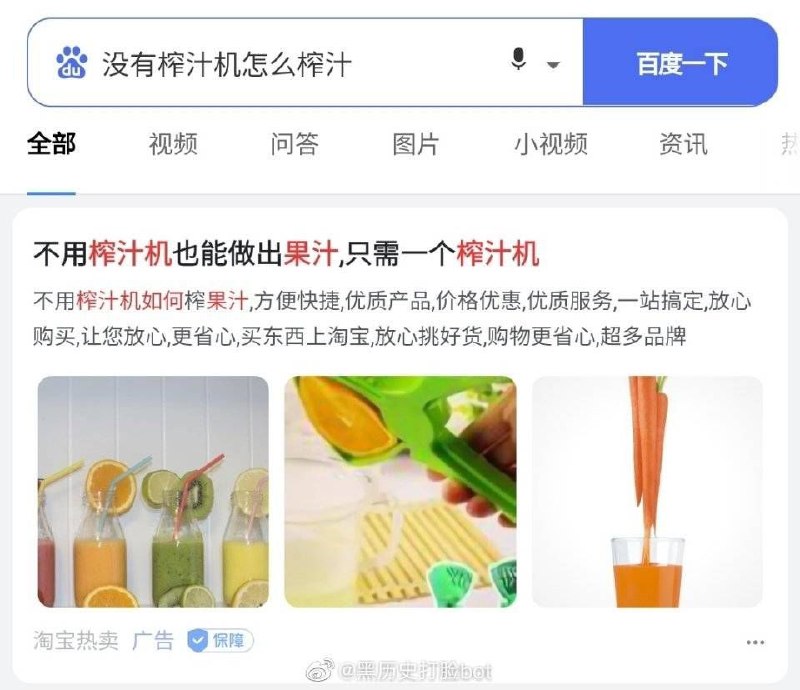Select the 全部 tab
The height and width of the screenshot is (690, 800).
[51, 144]
